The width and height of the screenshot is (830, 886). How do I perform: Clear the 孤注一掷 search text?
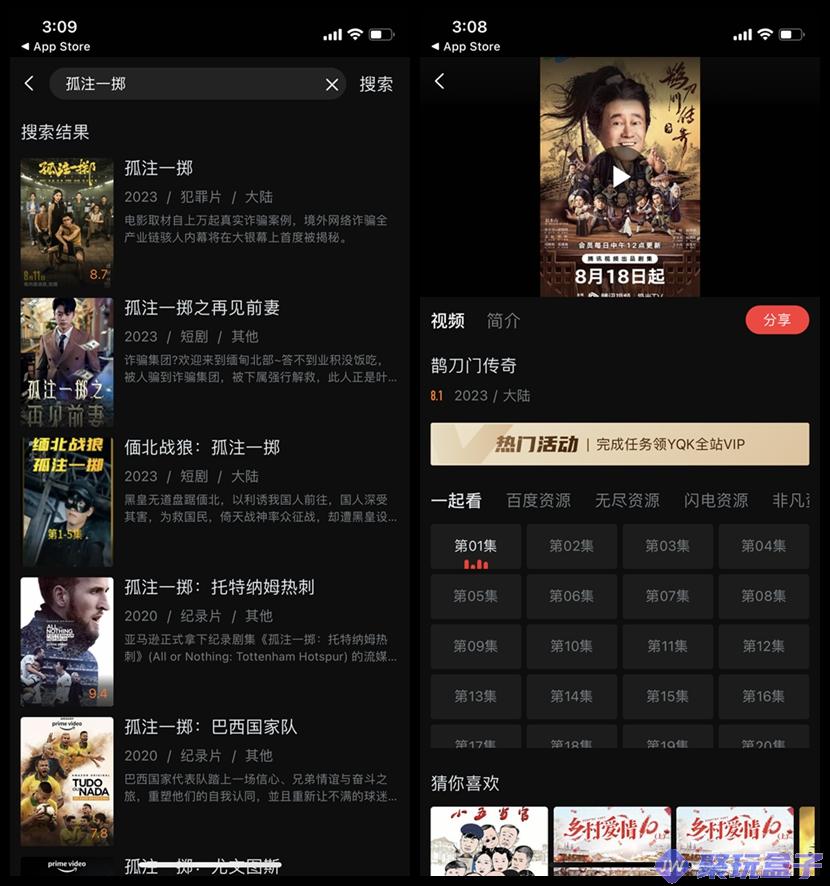point(332,85)
